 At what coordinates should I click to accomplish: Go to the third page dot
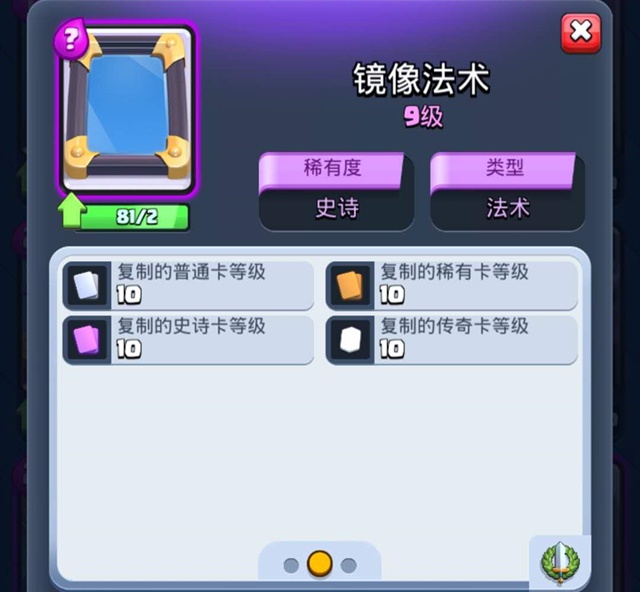(x=348, y=565)
